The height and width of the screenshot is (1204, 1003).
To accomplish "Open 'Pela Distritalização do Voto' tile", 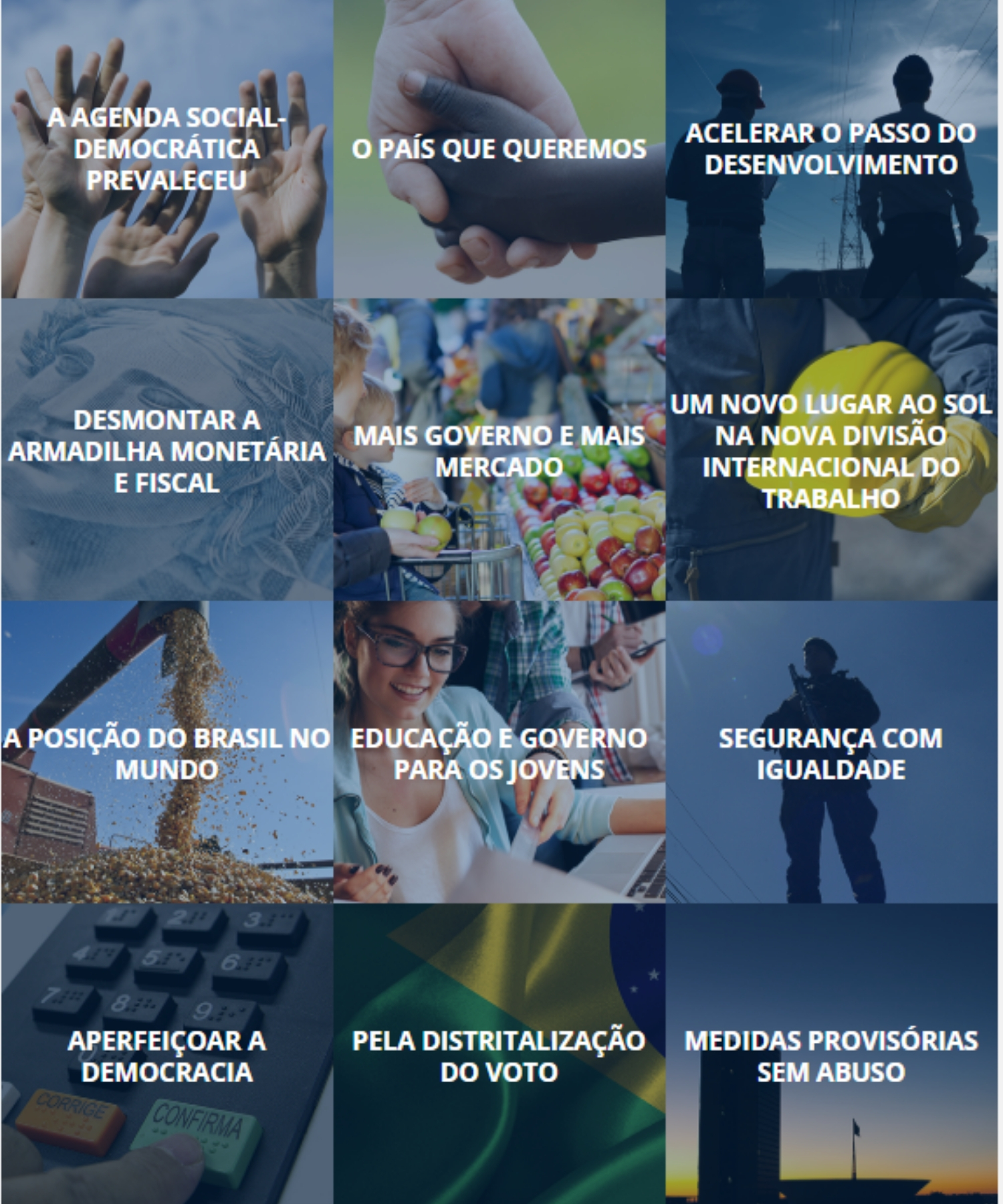I will (x=499, y=1056).
